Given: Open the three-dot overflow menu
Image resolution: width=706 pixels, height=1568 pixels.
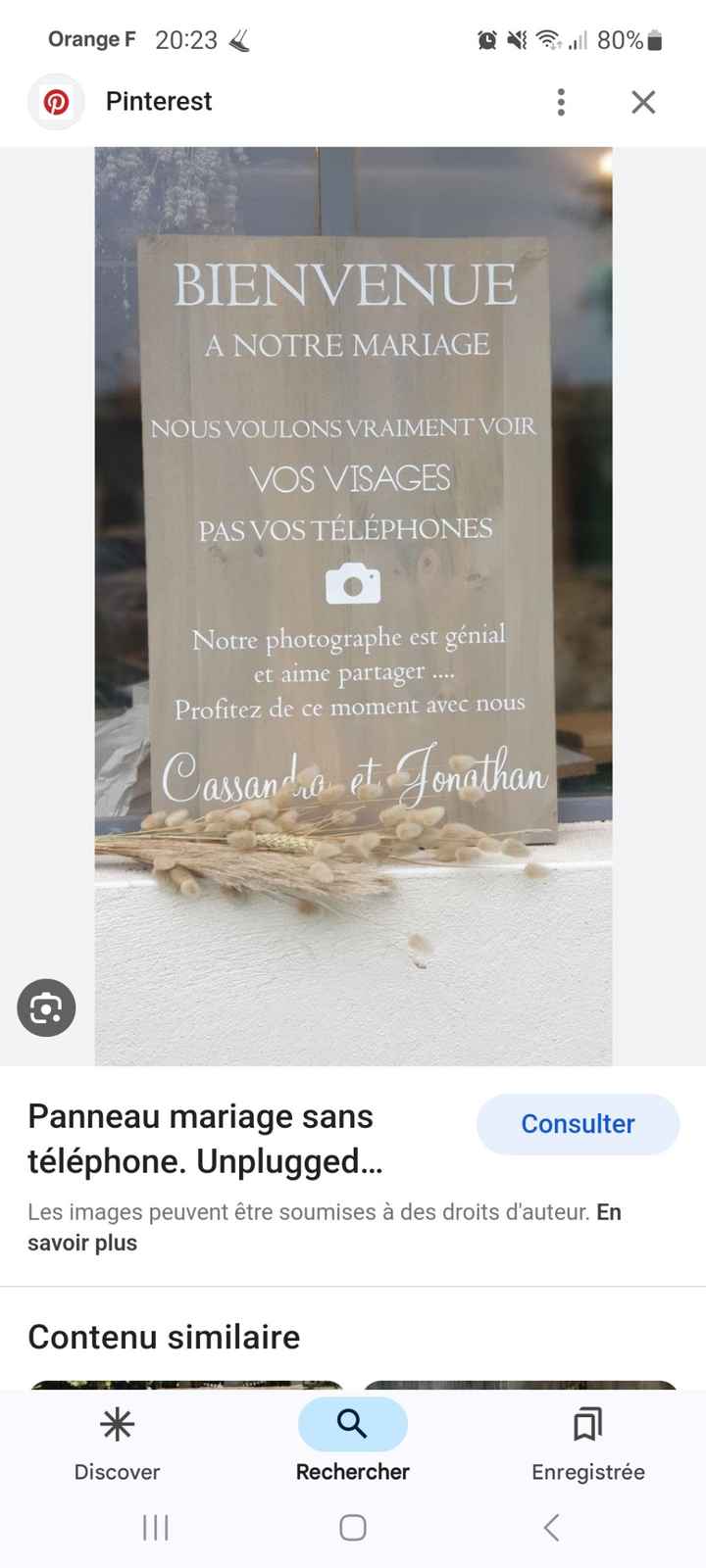Looking at the screenshot, I should [561, 101].
